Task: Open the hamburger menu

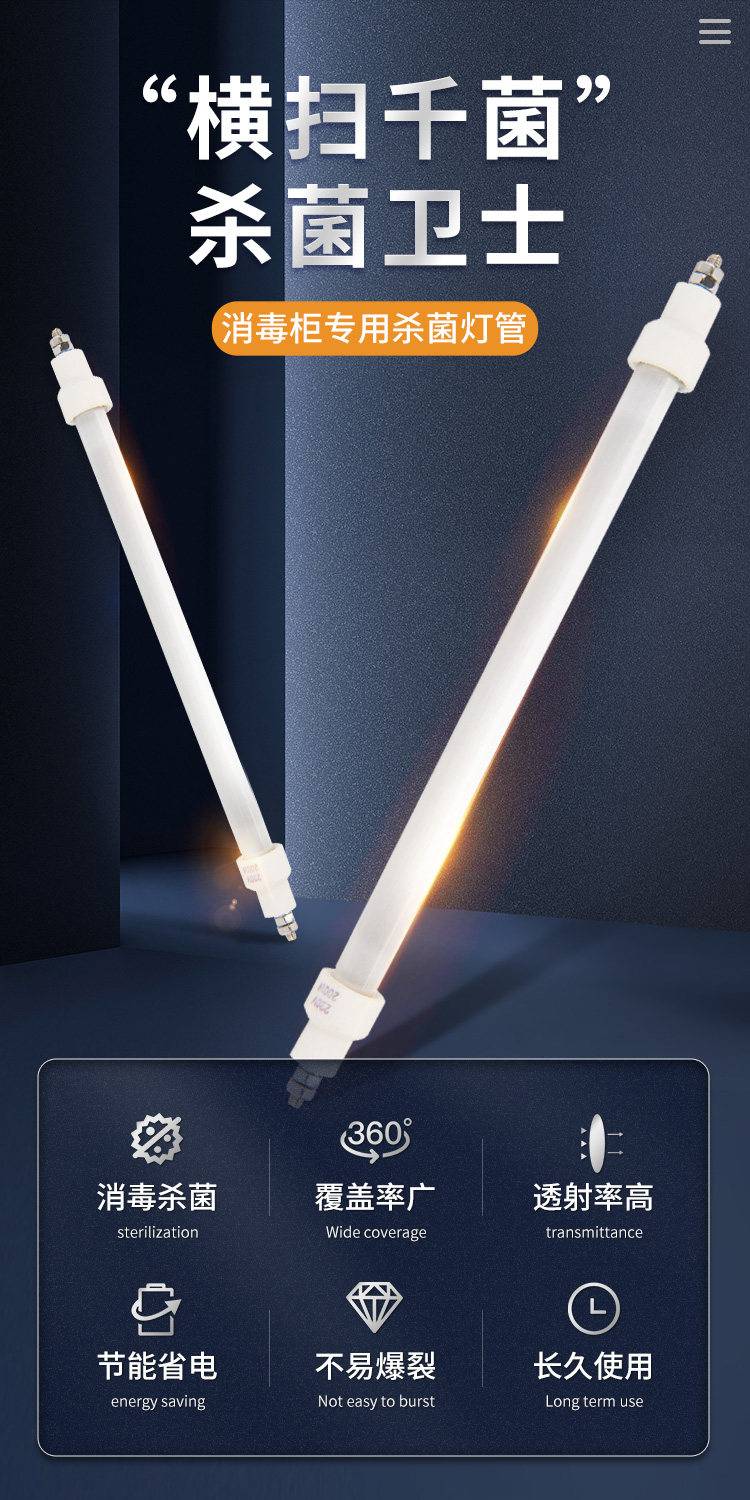Action: click(x=714, y=32)
